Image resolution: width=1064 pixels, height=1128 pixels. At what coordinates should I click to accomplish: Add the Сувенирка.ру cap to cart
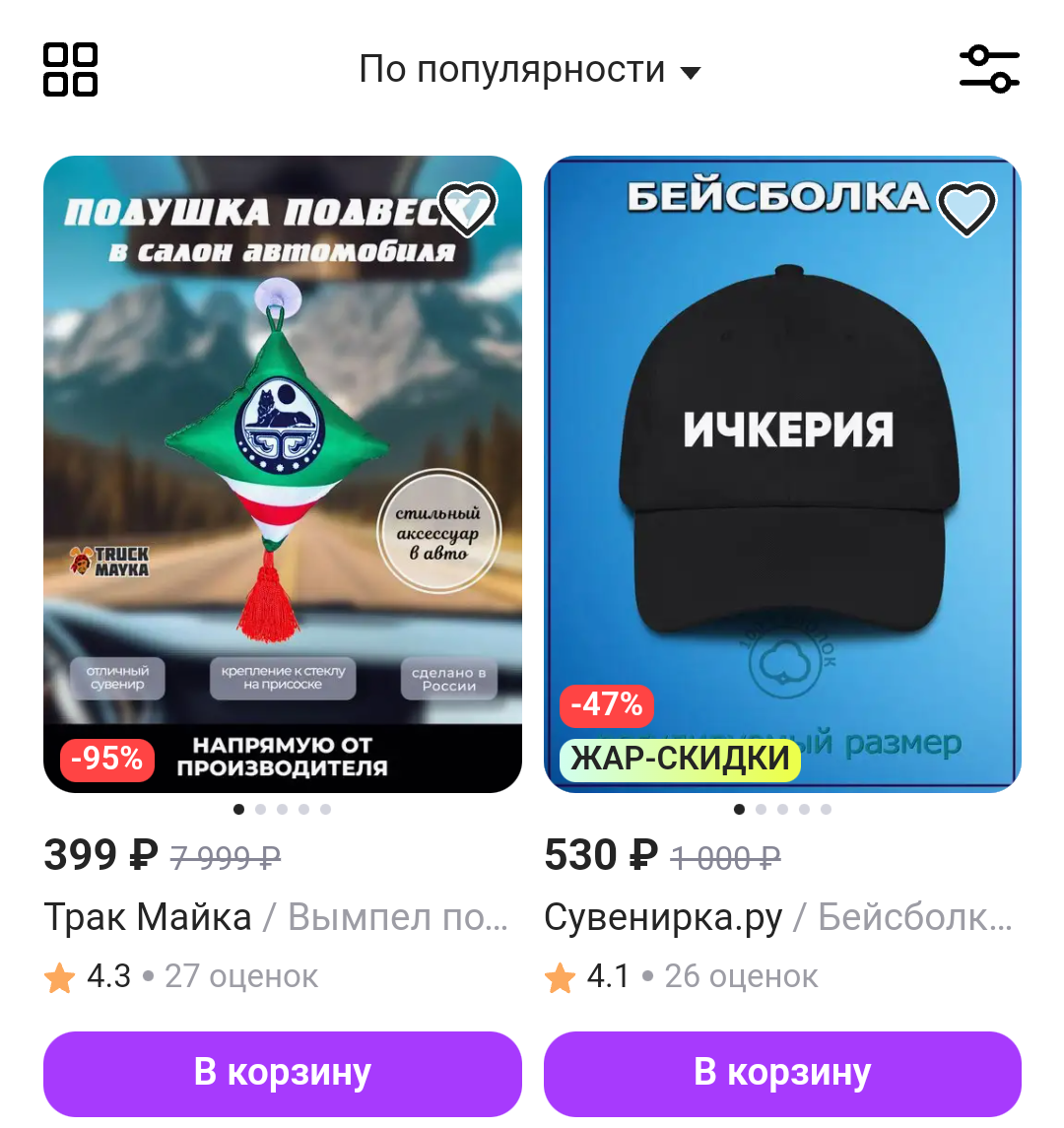(782, 1073)
